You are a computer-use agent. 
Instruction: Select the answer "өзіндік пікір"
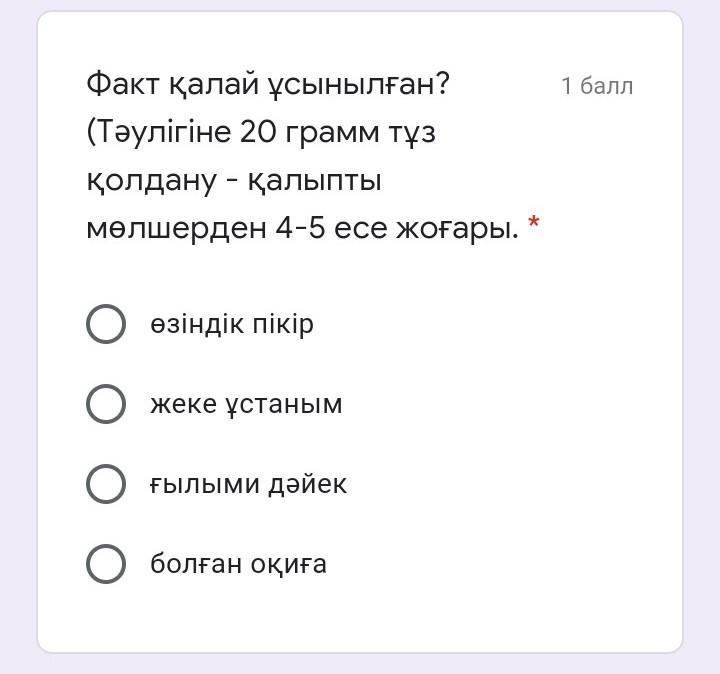(106, 324)
